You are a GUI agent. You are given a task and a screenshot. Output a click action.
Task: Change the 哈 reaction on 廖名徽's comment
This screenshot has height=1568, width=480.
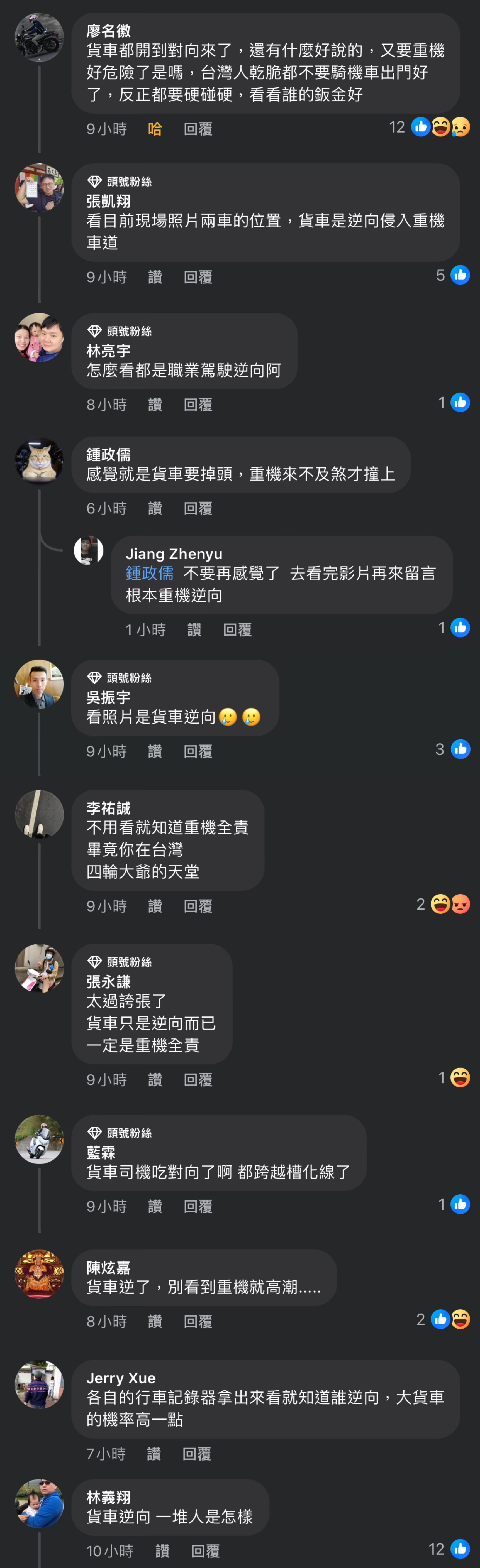click(155, 129)
